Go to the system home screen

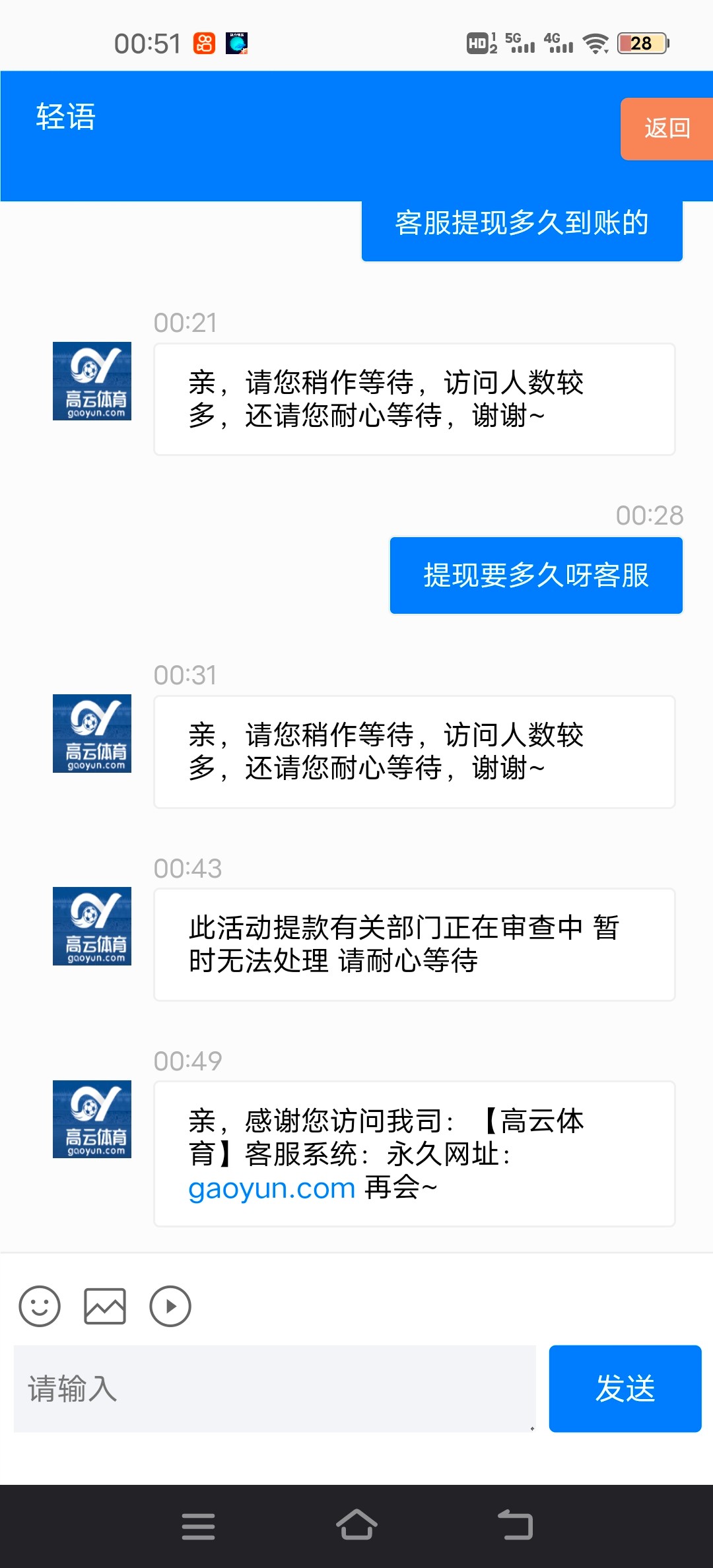pyautogui.click(x=356, y=1525)
